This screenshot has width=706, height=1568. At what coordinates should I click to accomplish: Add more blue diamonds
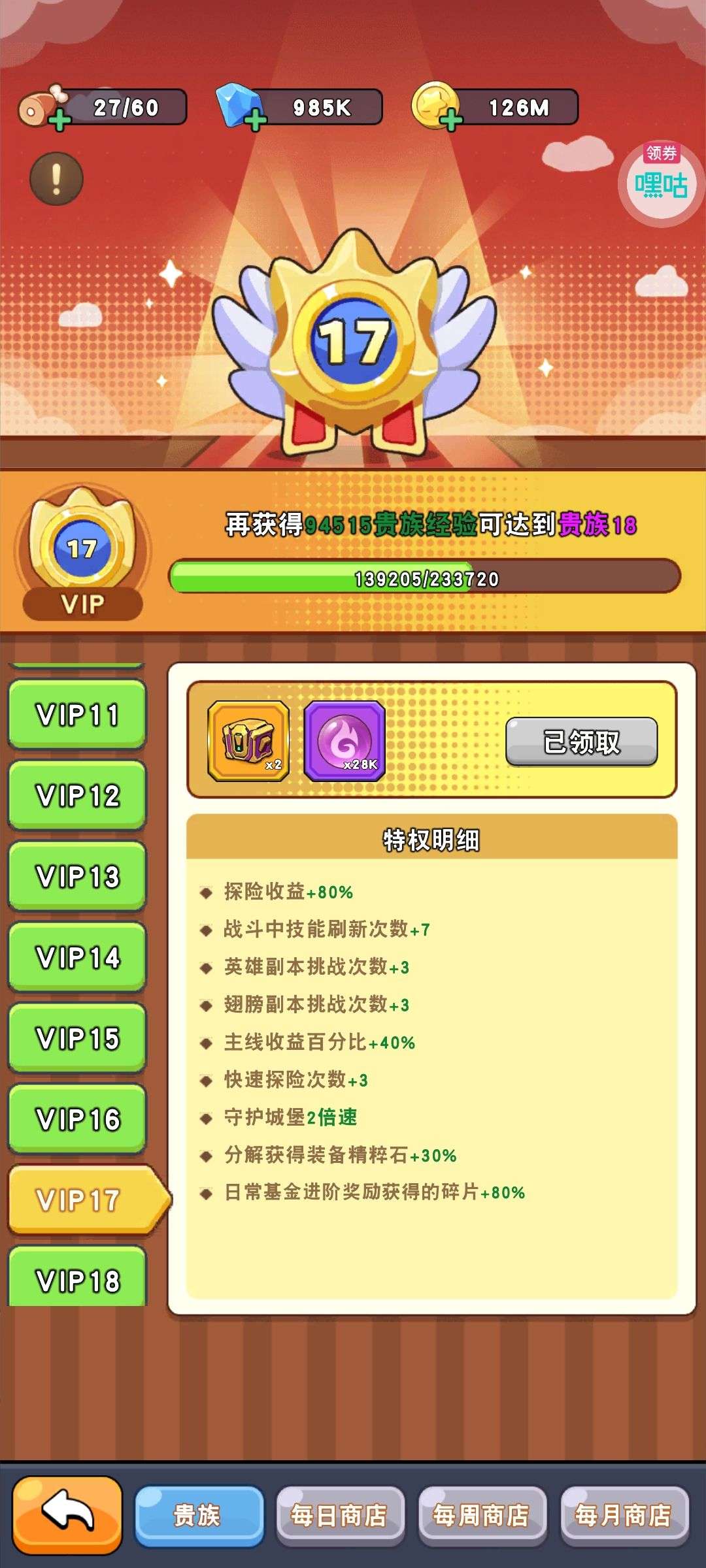[255, 120]
